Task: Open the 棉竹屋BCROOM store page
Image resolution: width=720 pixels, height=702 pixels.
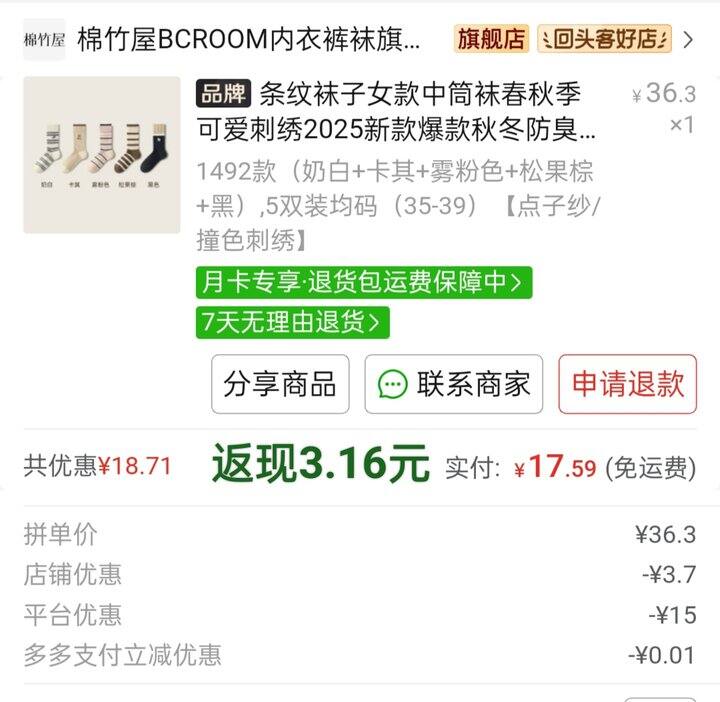Action: [248, 39]
